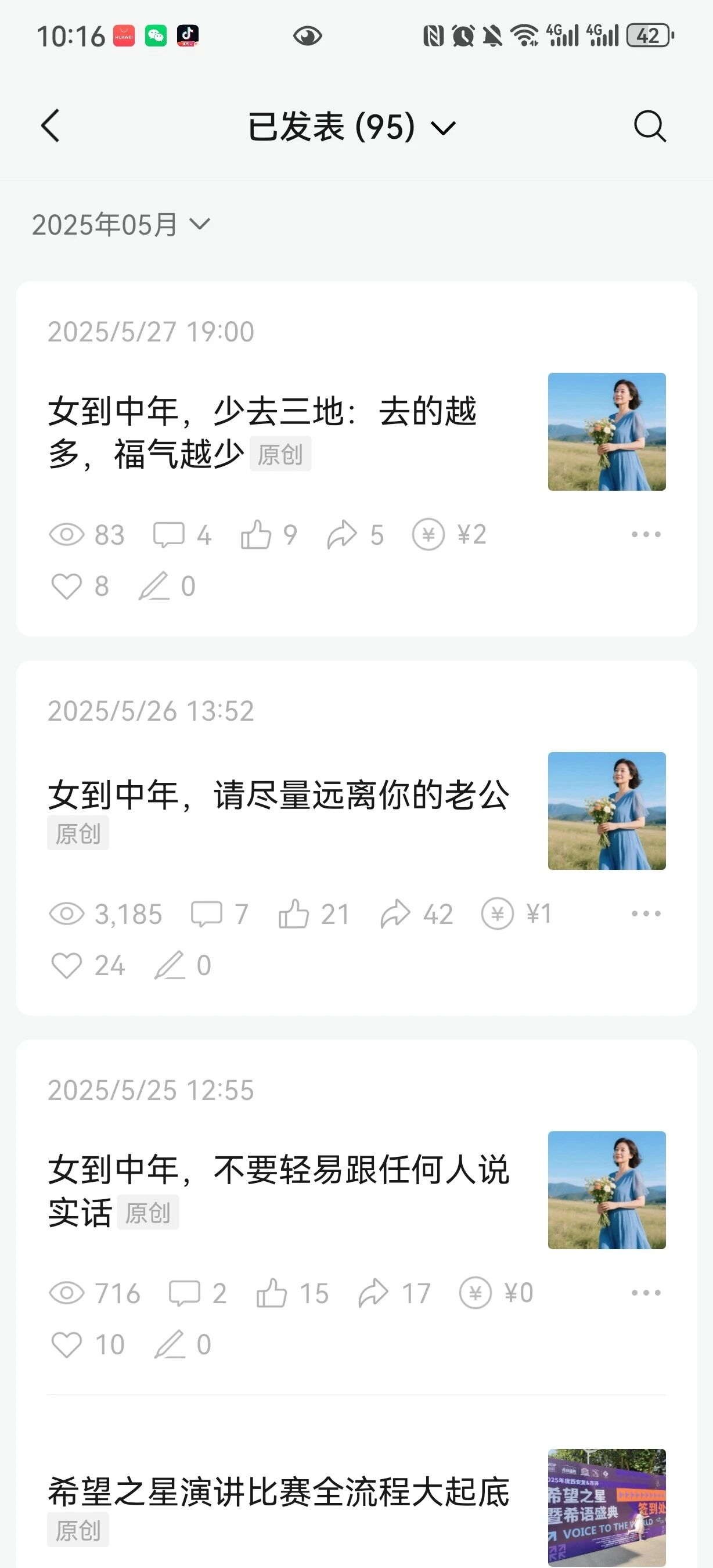Open article 女到中年，少去三地
Viewport: 713px width, 1568px height.
coord(262,431)
